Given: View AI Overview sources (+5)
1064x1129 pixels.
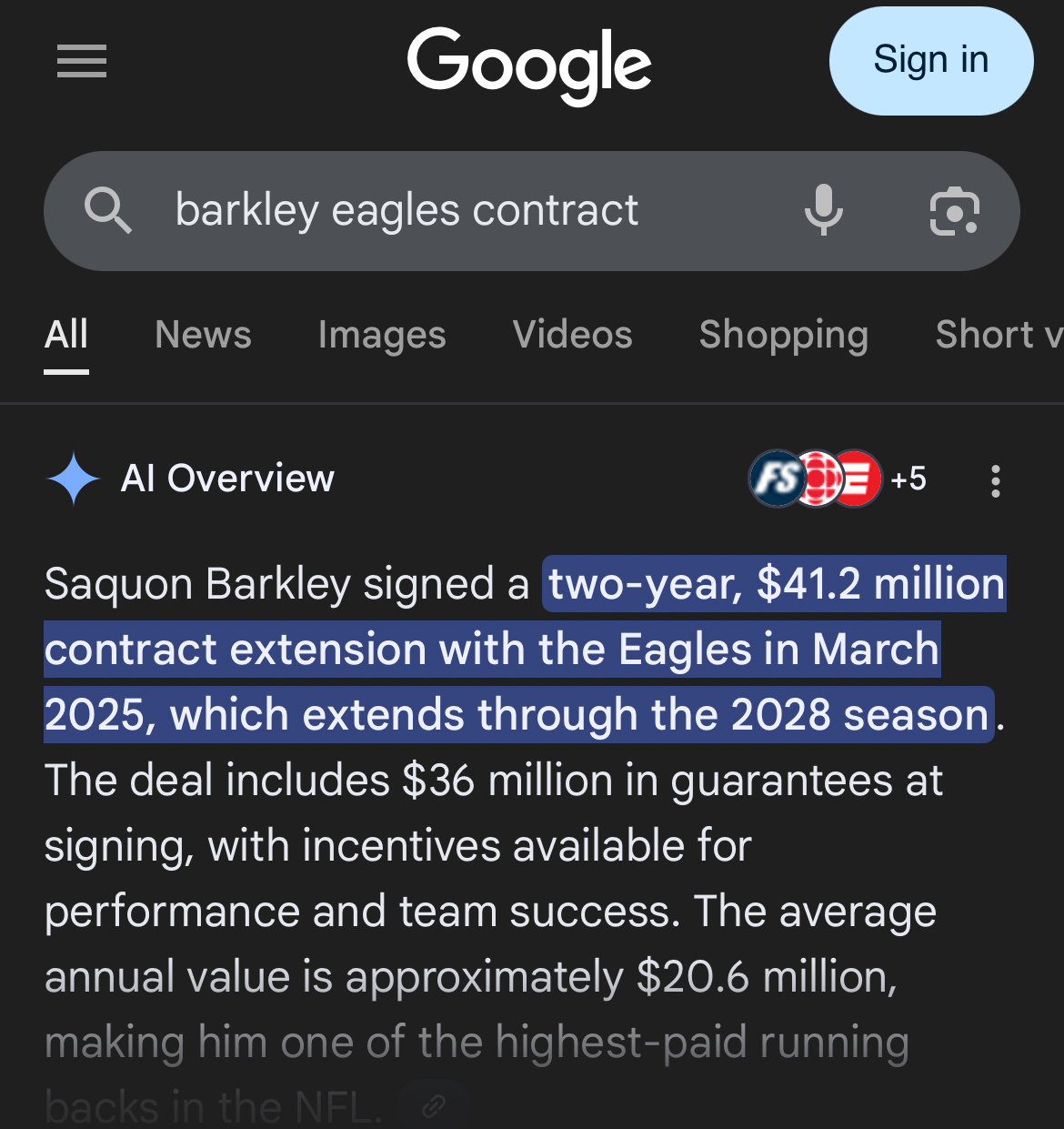Looking at the screenshot, I should pyautogui.click(x=838, y=479).
